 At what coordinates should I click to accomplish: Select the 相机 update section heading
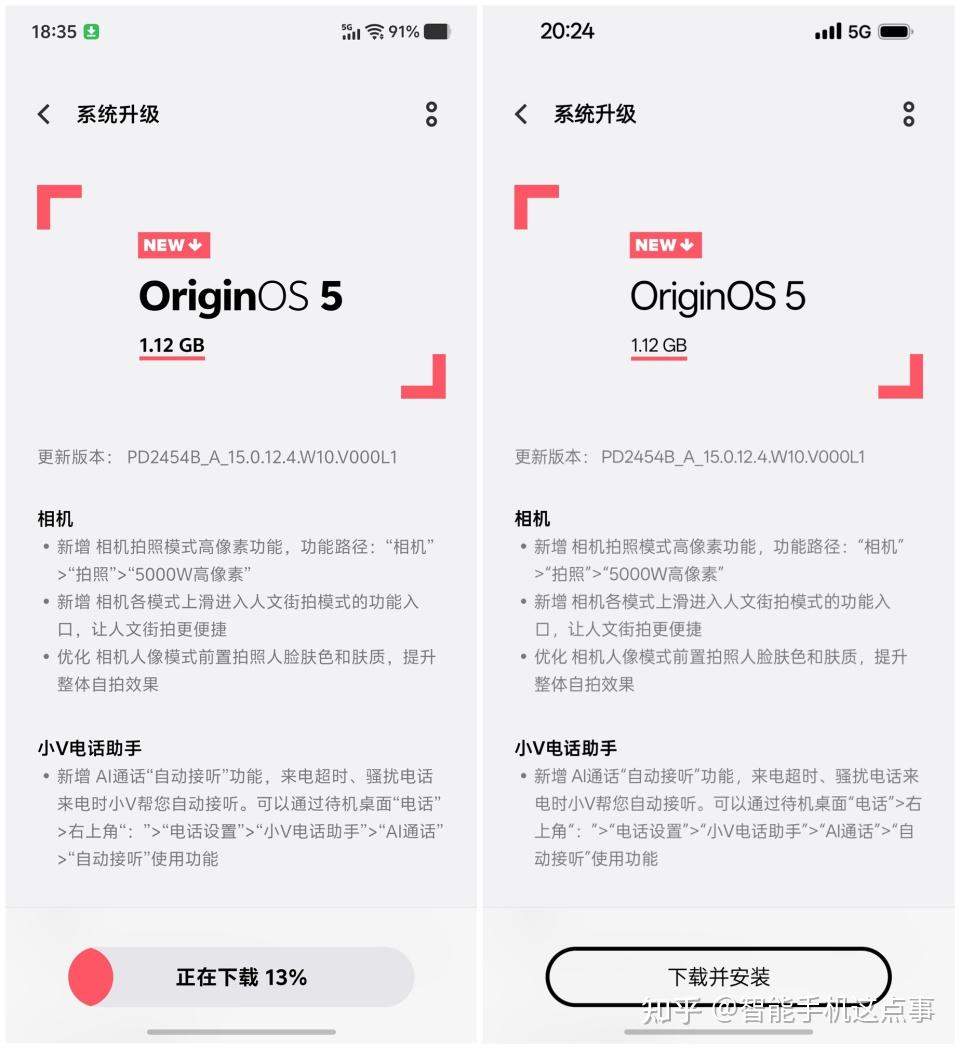click(54, 518)
